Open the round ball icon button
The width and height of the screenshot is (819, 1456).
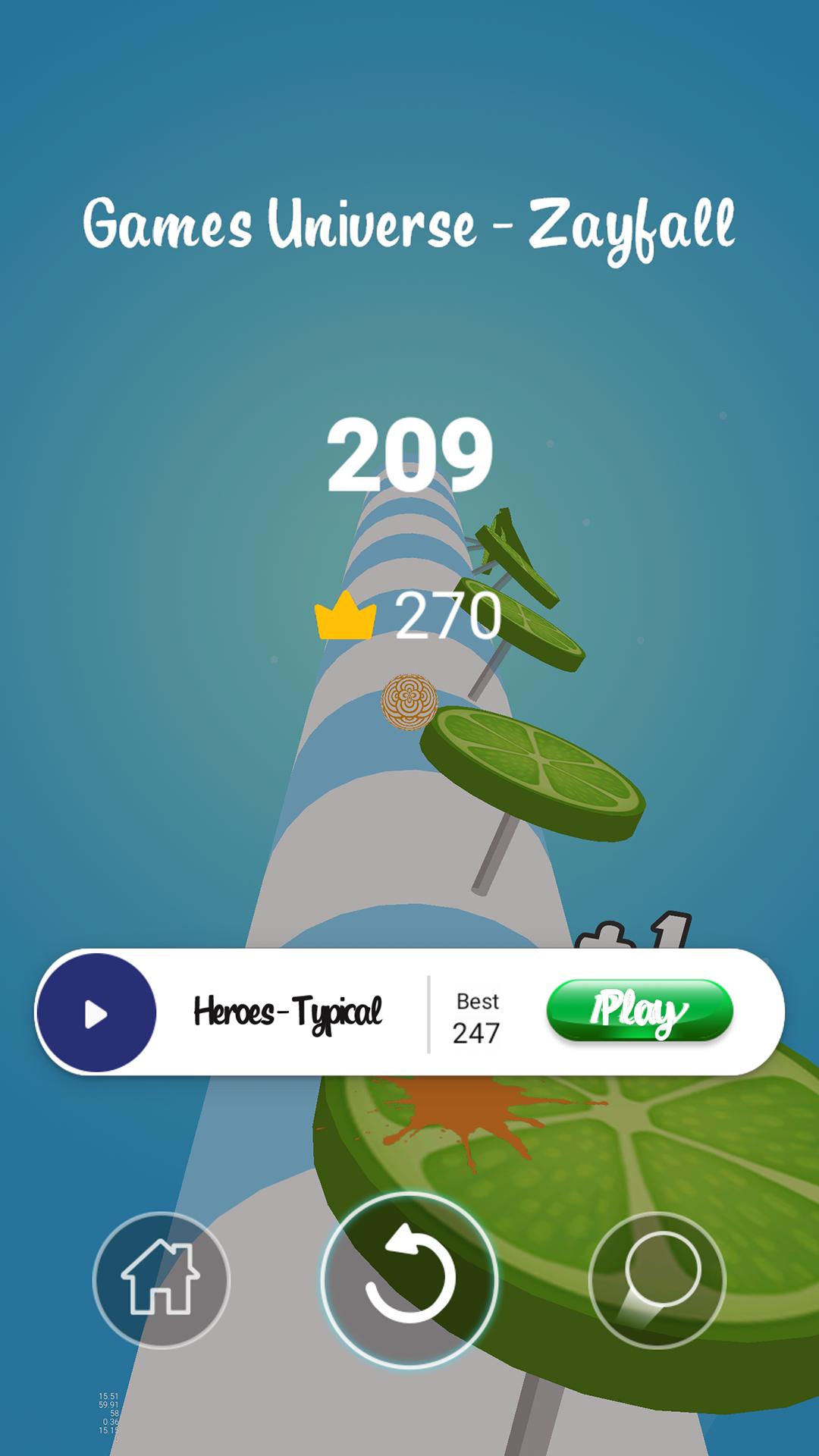click(x=657, y=1280)
